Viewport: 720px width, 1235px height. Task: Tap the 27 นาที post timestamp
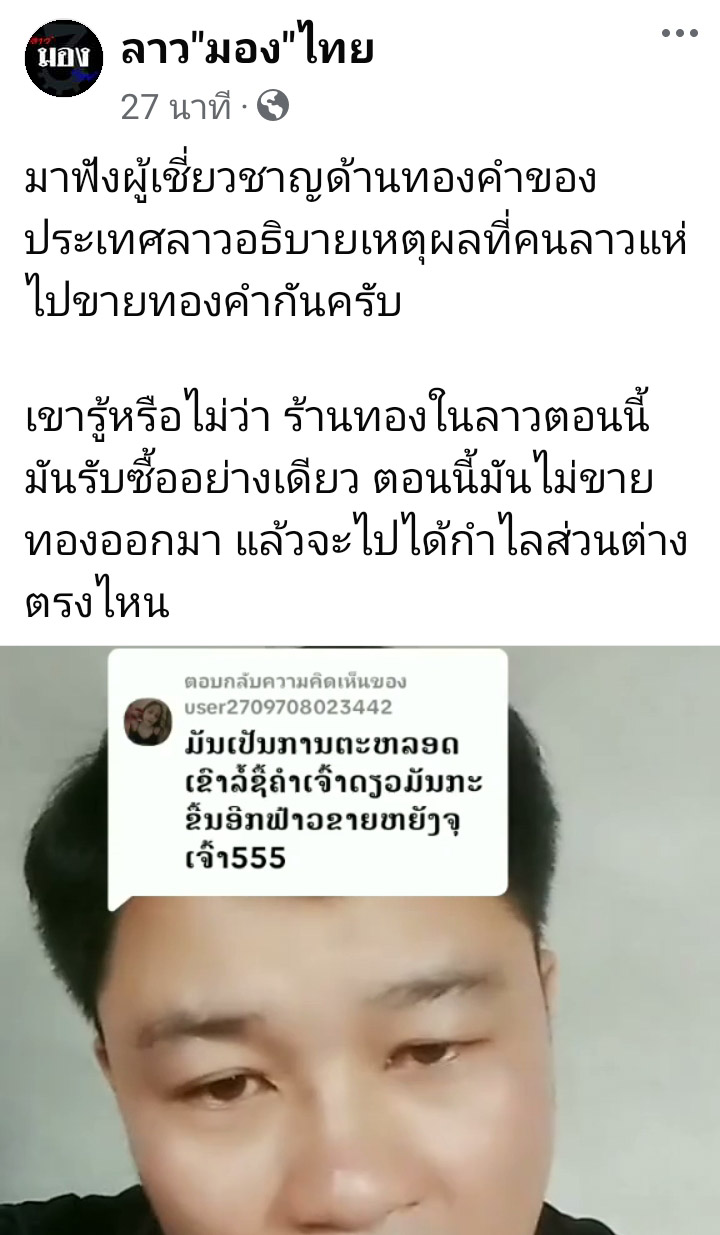[x=175, y=106]
